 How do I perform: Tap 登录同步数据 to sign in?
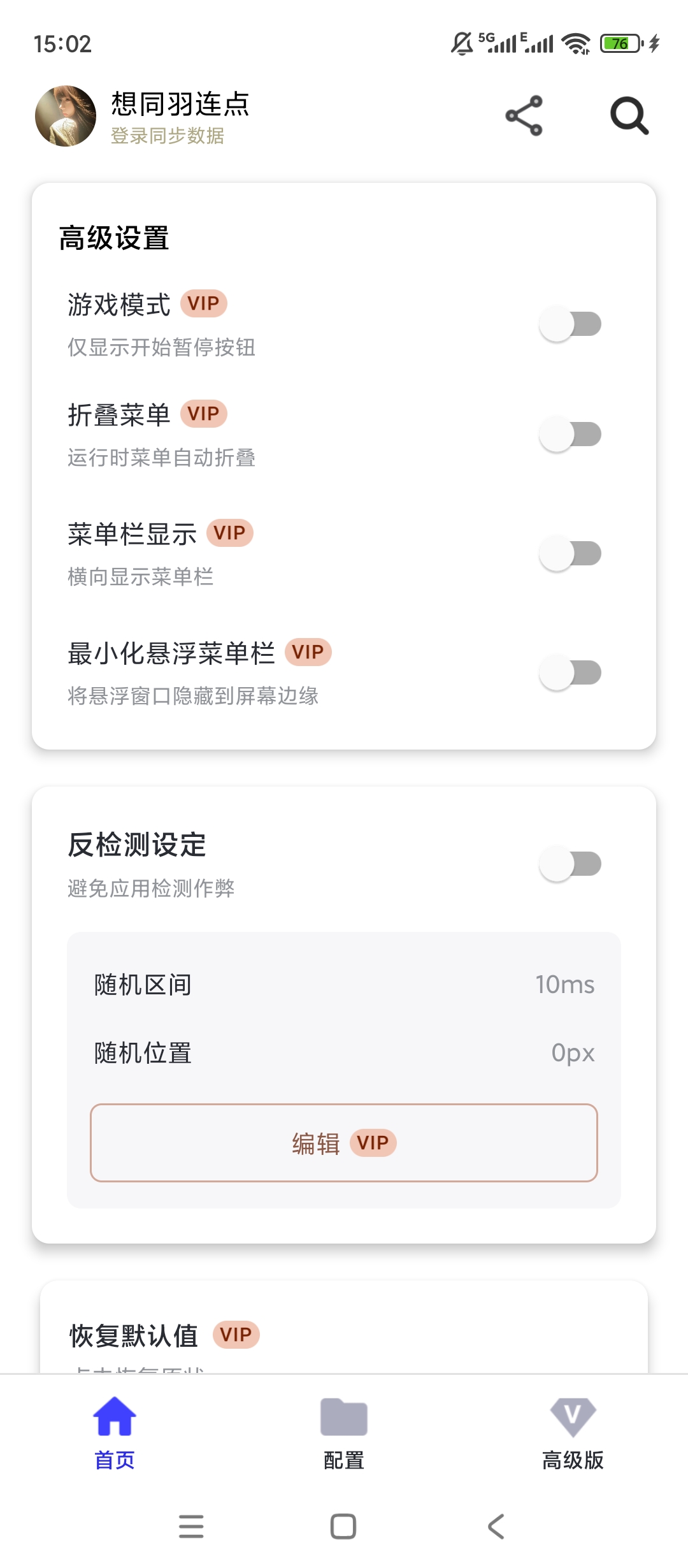pos(168,136)
